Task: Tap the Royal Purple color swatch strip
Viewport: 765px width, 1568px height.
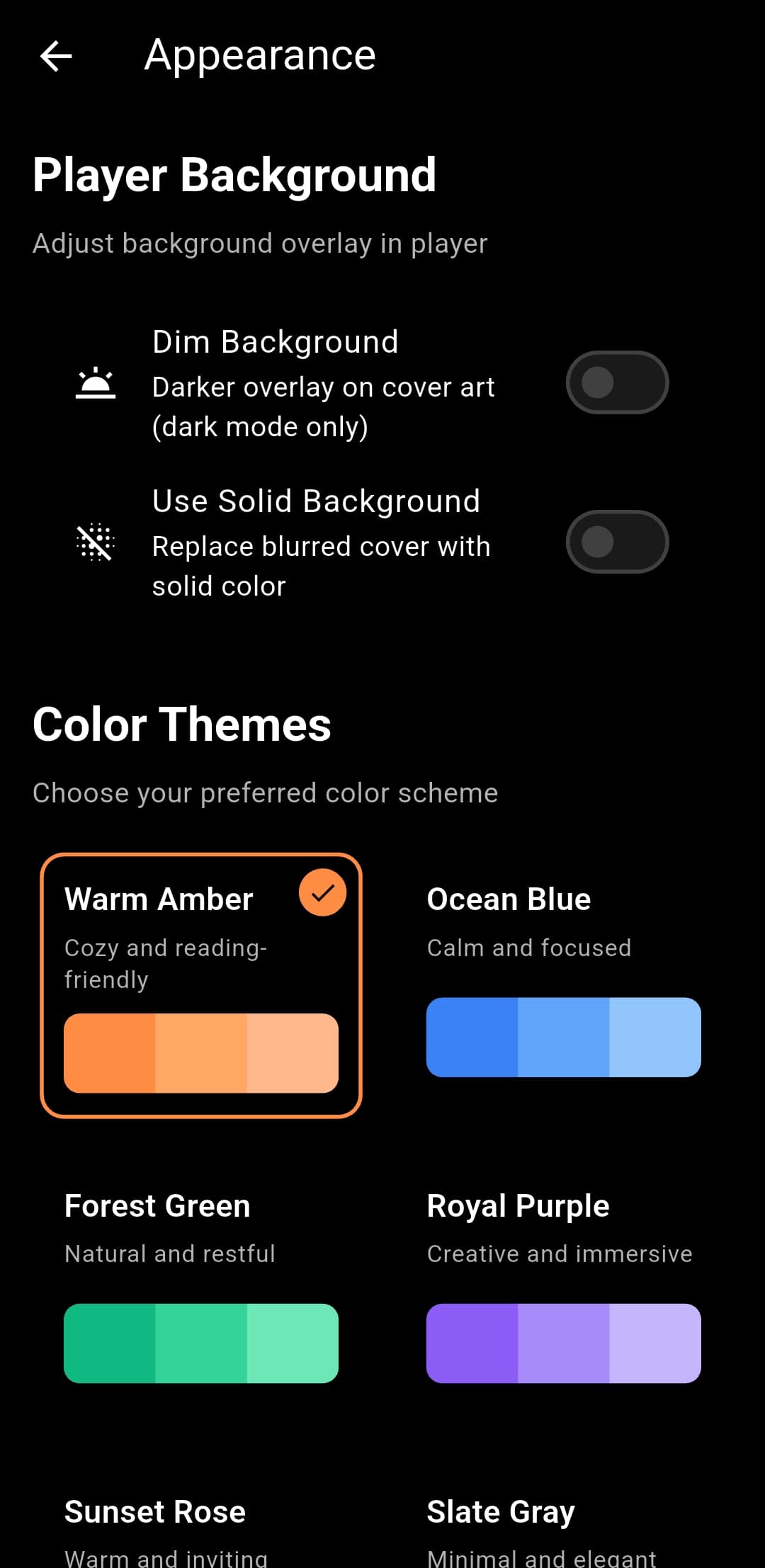Action: pos(563,1343)
